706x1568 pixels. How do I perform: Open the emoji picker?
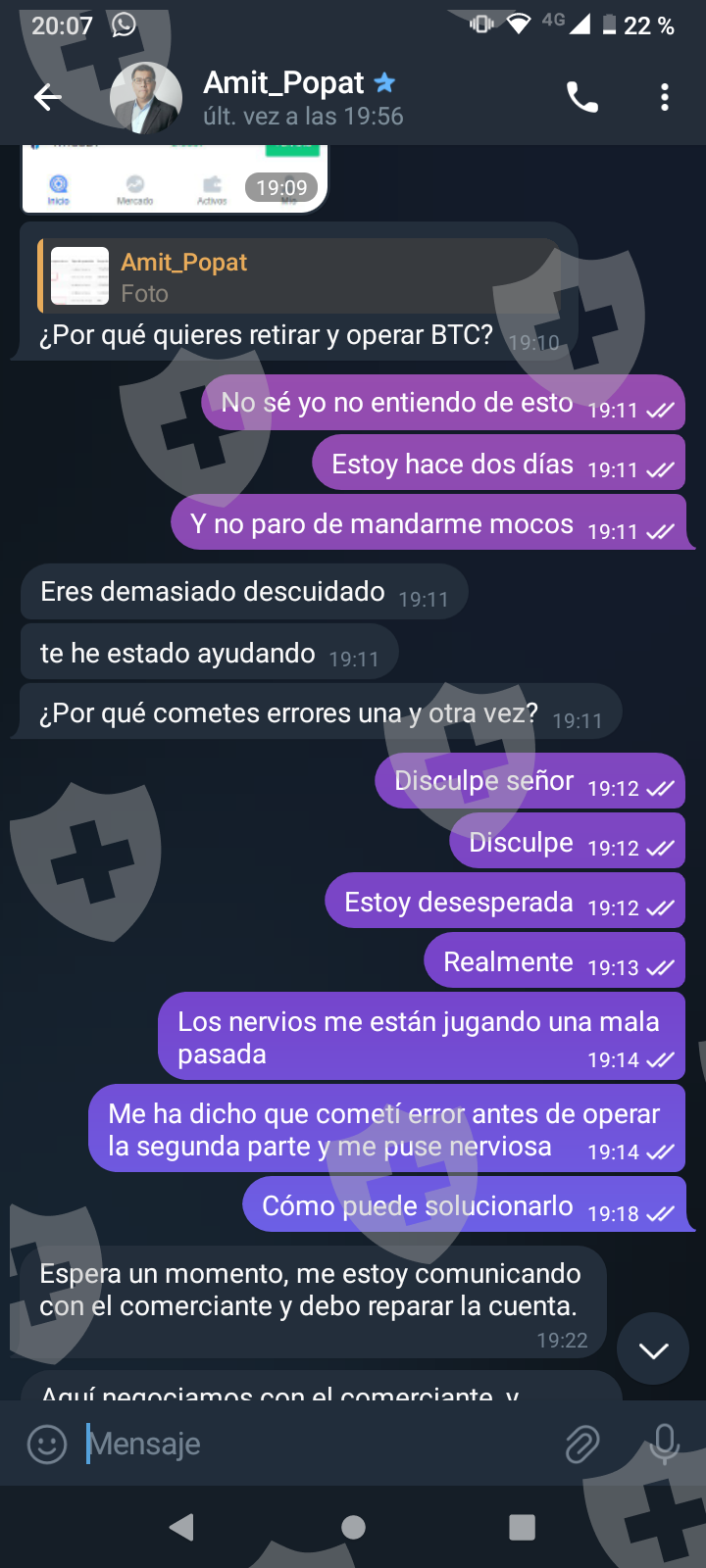(x=46, y=1444)
